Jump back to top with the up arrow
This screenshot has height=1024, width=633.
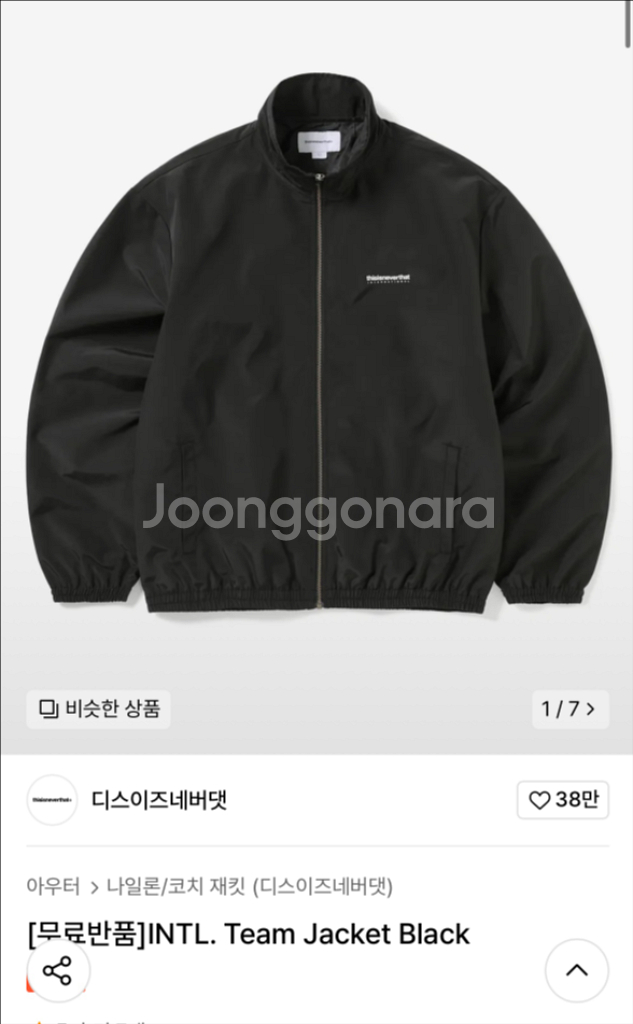[x=576, y=970]
